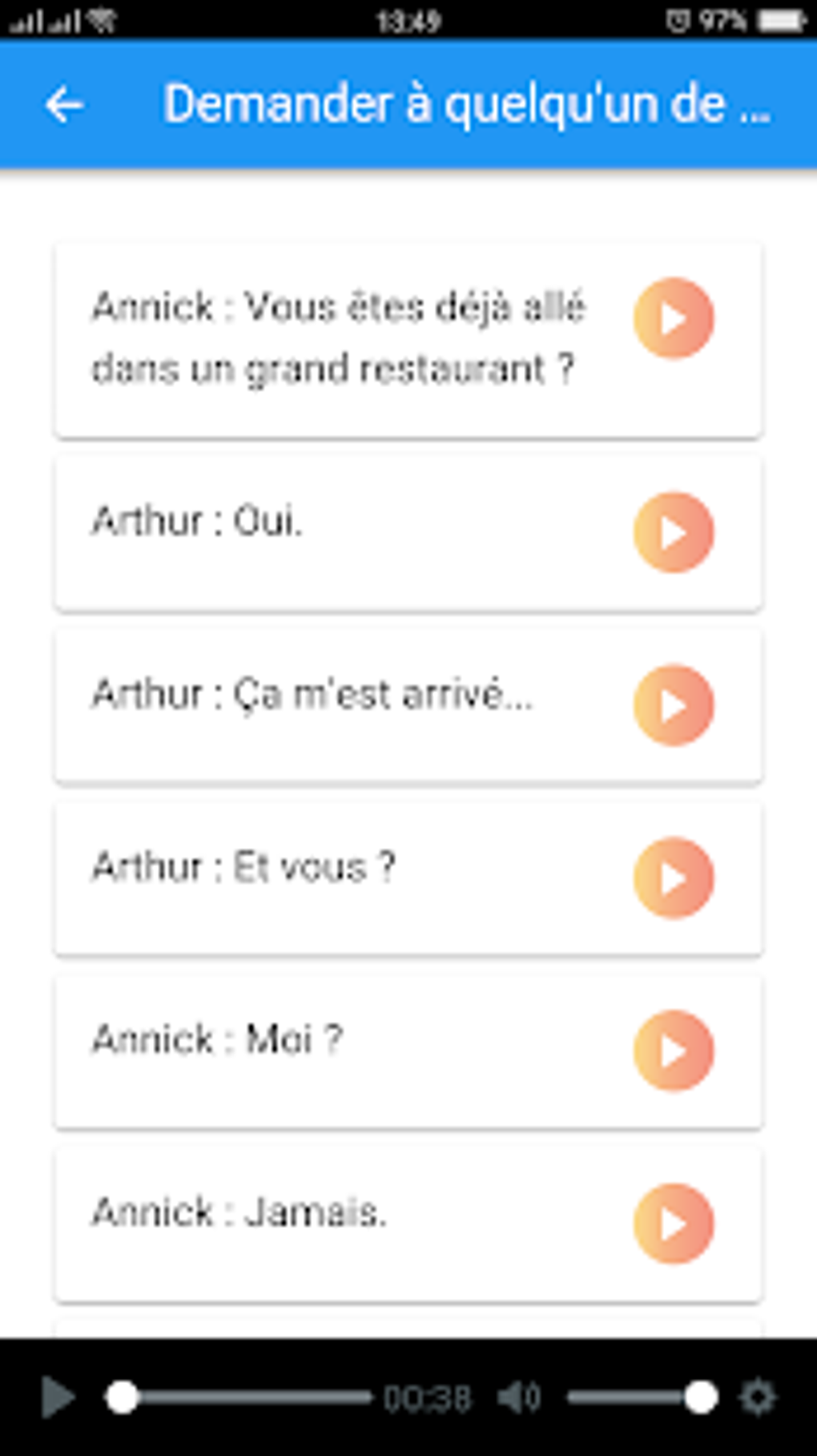Play Arthur's 'Et vous ?' audio

tap(673, 878)
